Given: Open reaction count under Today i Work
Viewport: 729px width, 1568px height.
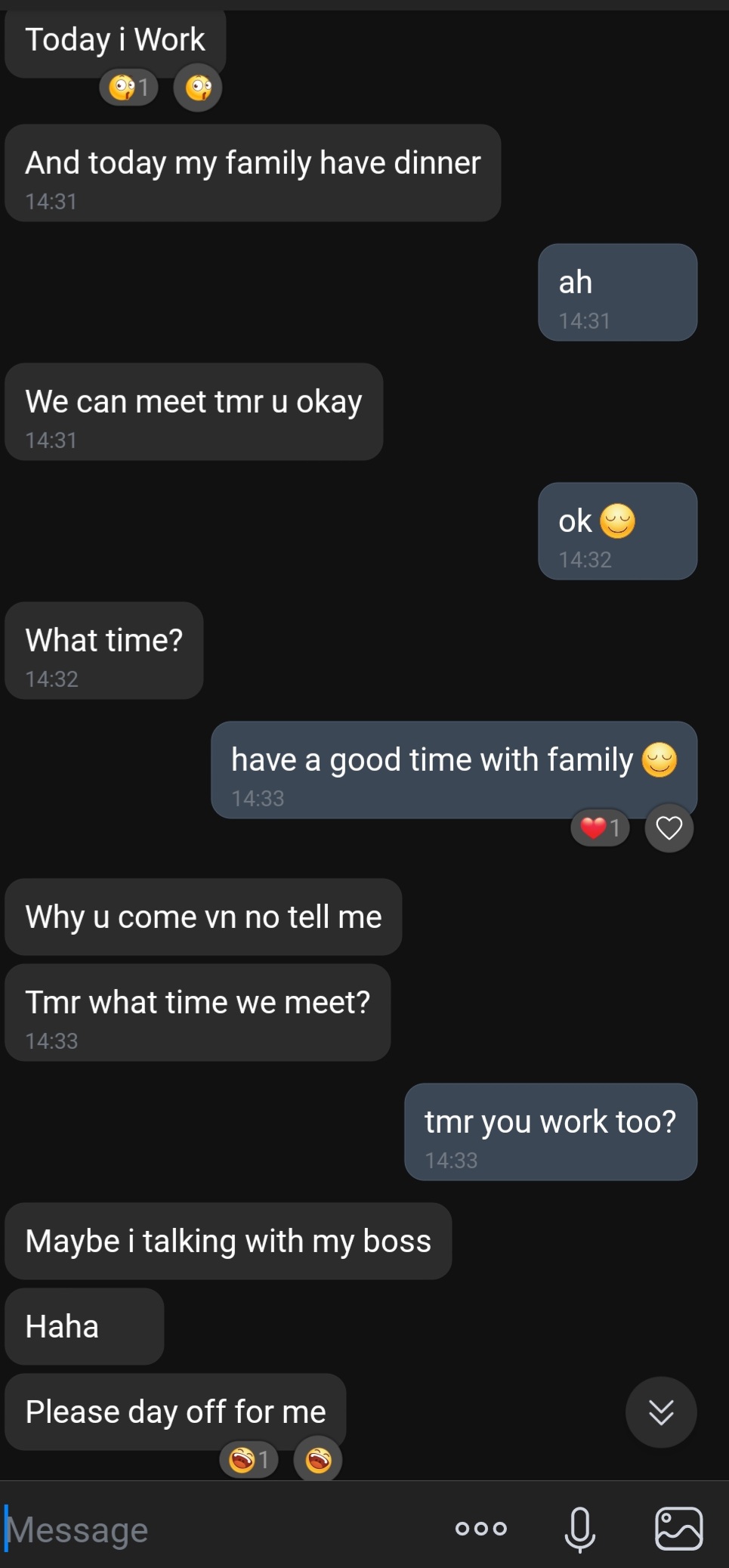Looking at the screenshot, I should (128, 88).
